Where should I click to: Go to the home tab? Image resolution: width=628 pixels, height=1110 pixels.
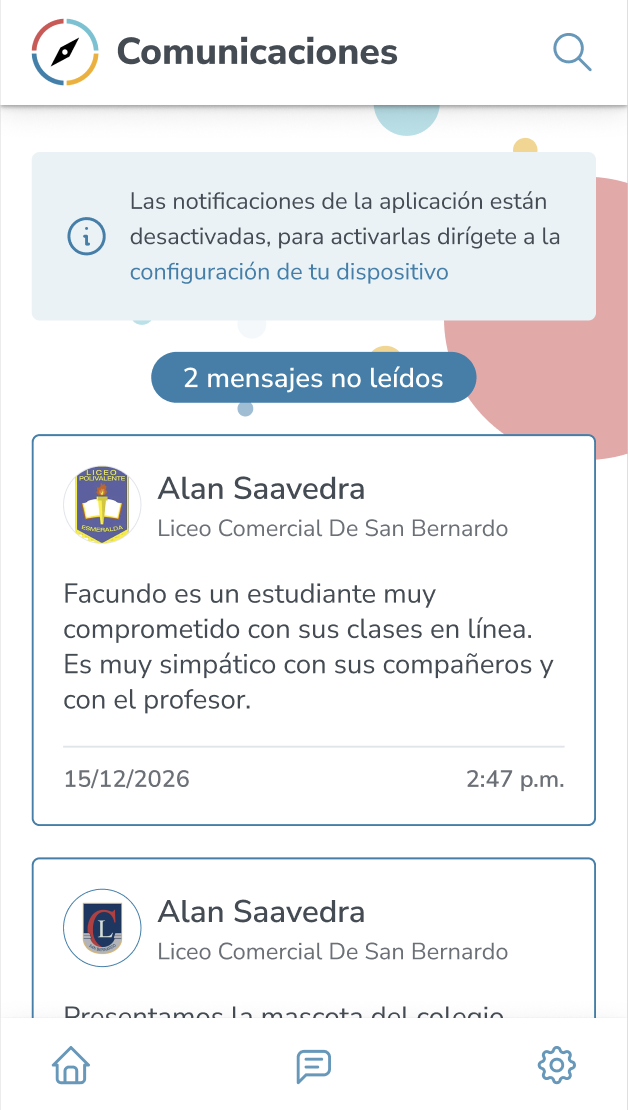click(71, 1066)
